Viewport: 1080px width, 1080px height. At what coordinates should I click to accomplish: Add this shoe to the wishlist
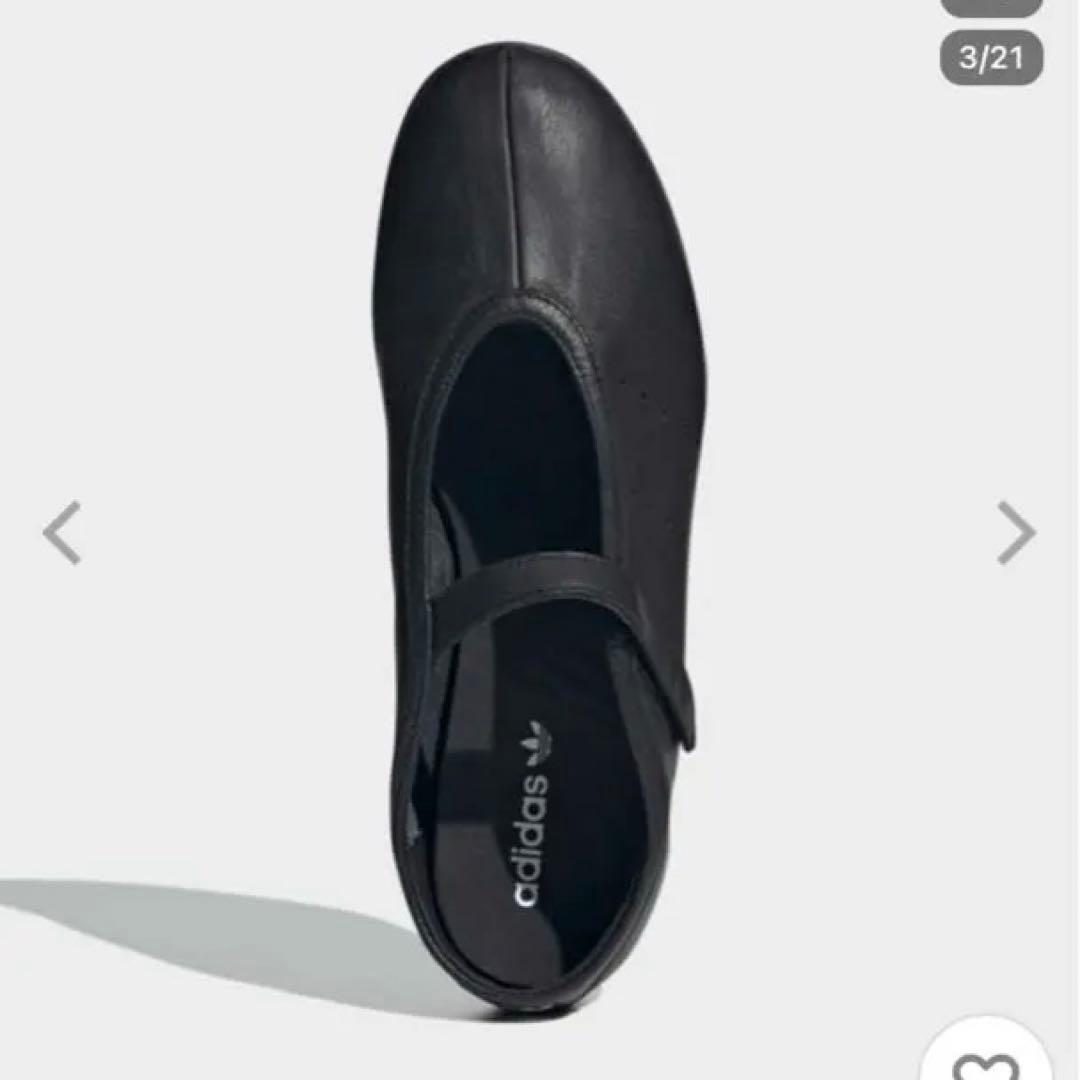(986, 1060)
